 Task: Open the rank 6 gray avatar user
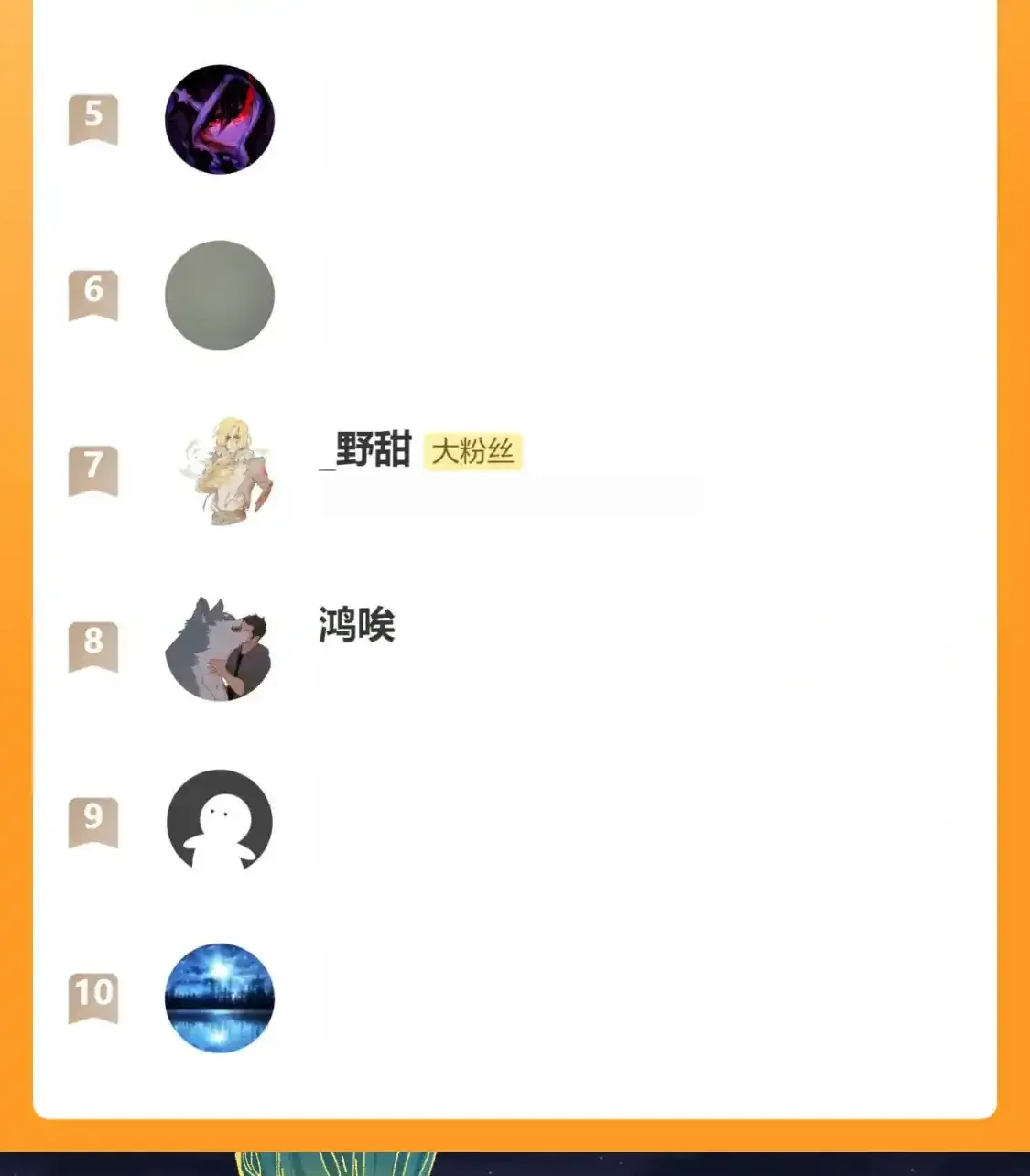pos(220,295)
